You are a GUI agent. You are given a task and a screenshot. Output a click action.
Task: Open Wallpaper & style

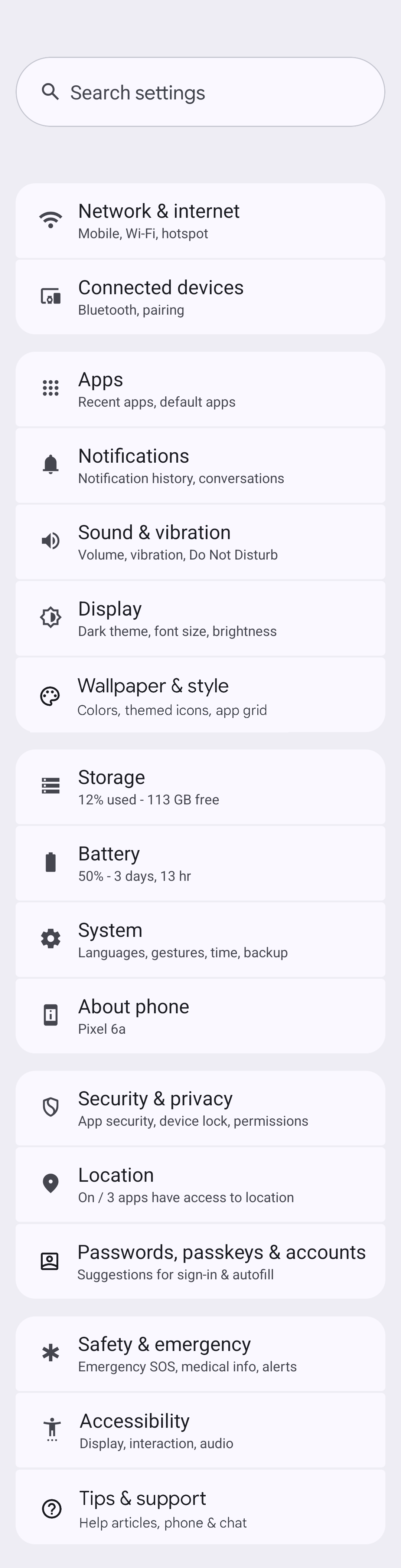(200, 695)
